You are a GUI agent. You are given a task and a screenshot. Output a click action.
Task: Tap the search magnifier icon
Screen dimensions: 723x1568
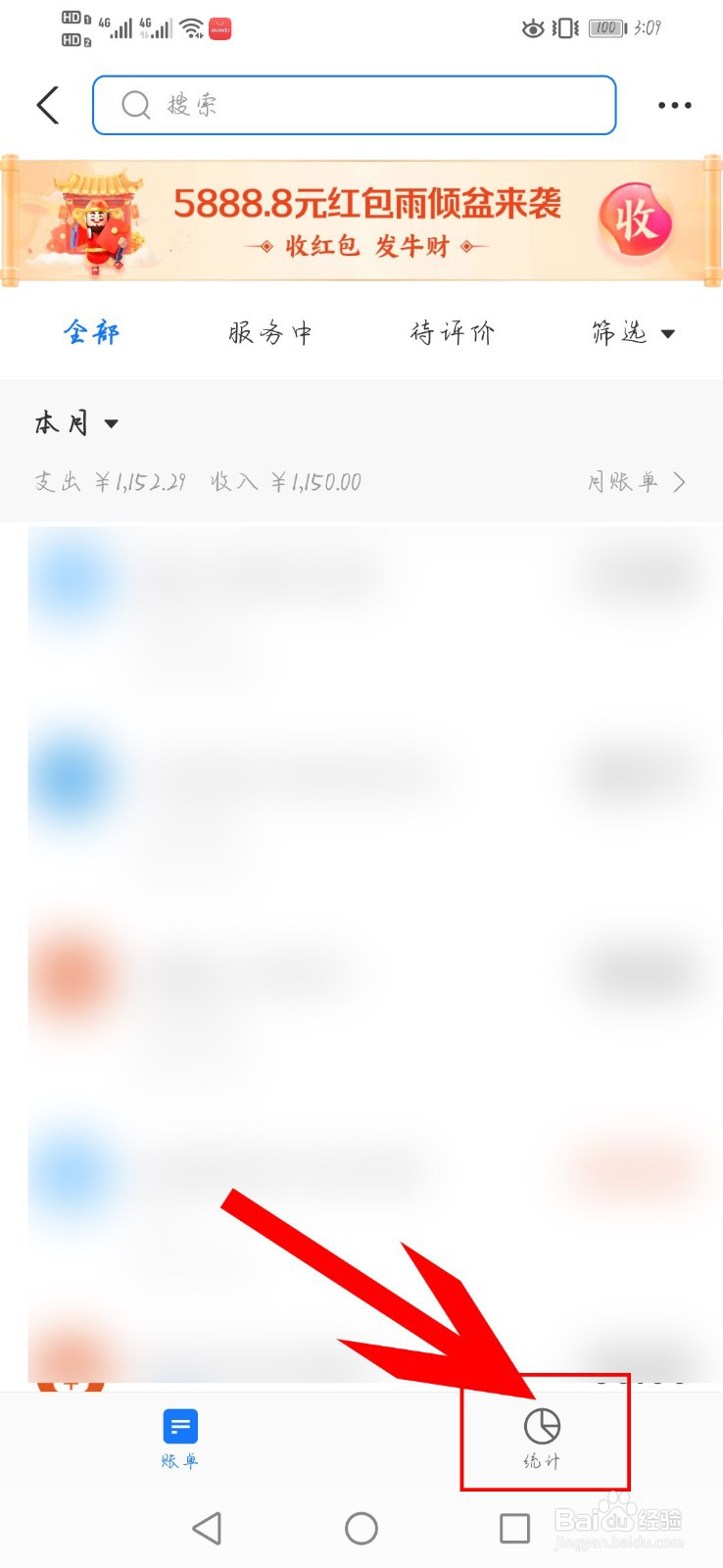135,105
